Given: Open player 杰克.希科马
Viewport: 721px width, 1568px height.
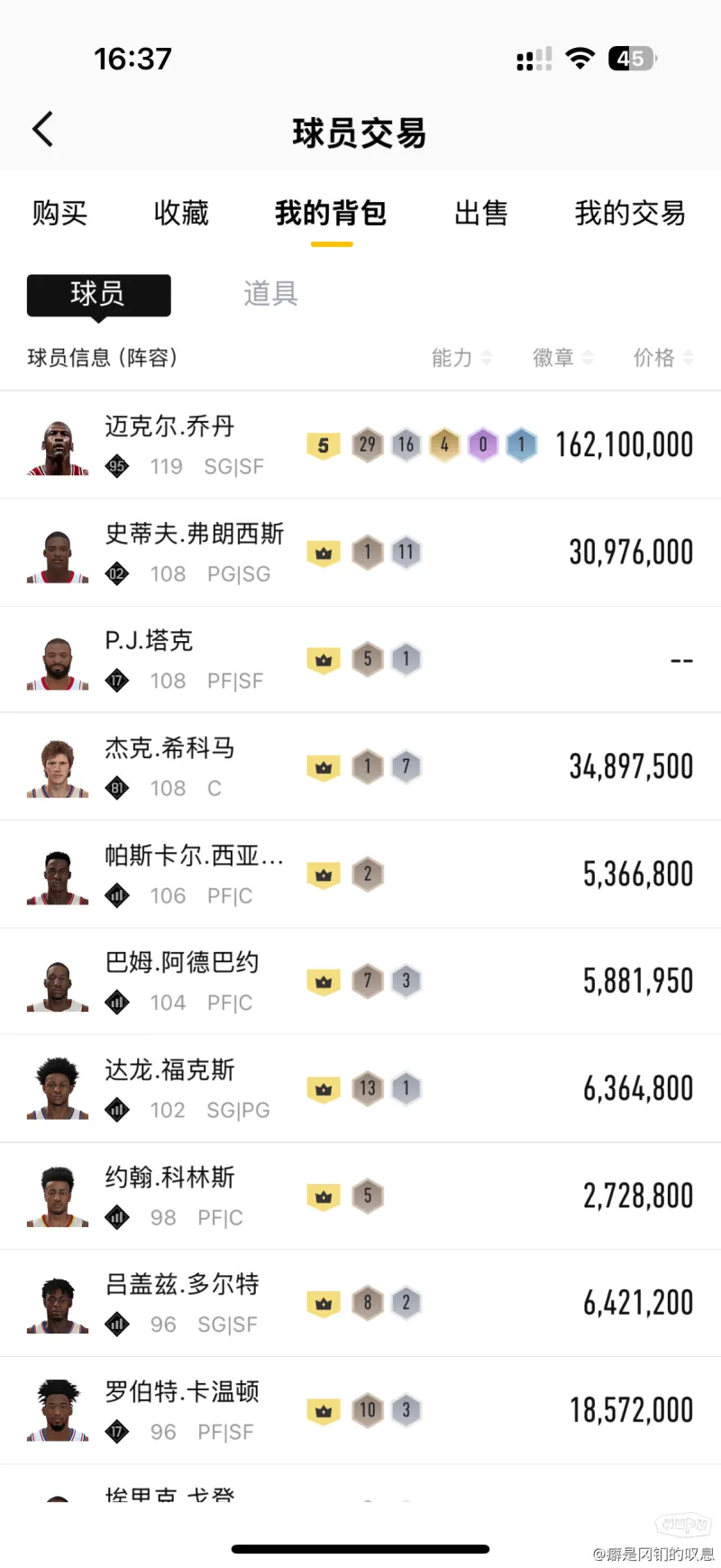Looking at the screenshot, I should click(360, 766).
